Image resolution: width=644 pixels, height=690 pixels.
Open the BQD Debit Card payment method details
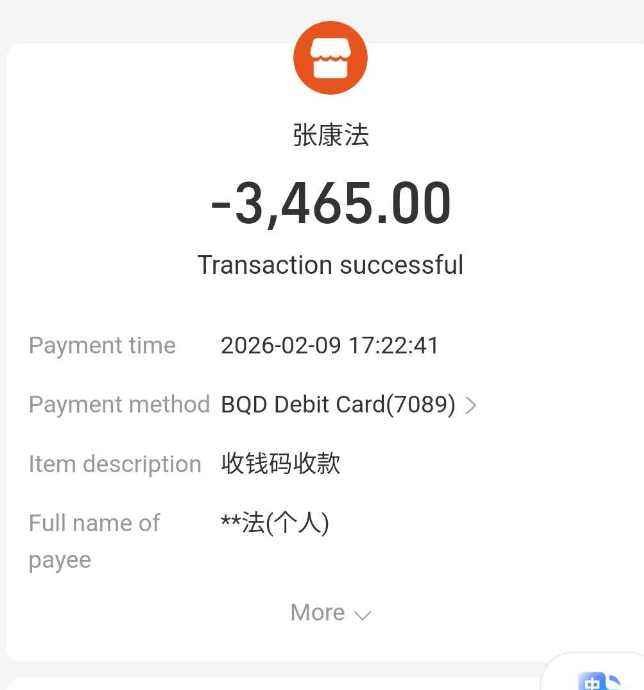click(349, 405)
